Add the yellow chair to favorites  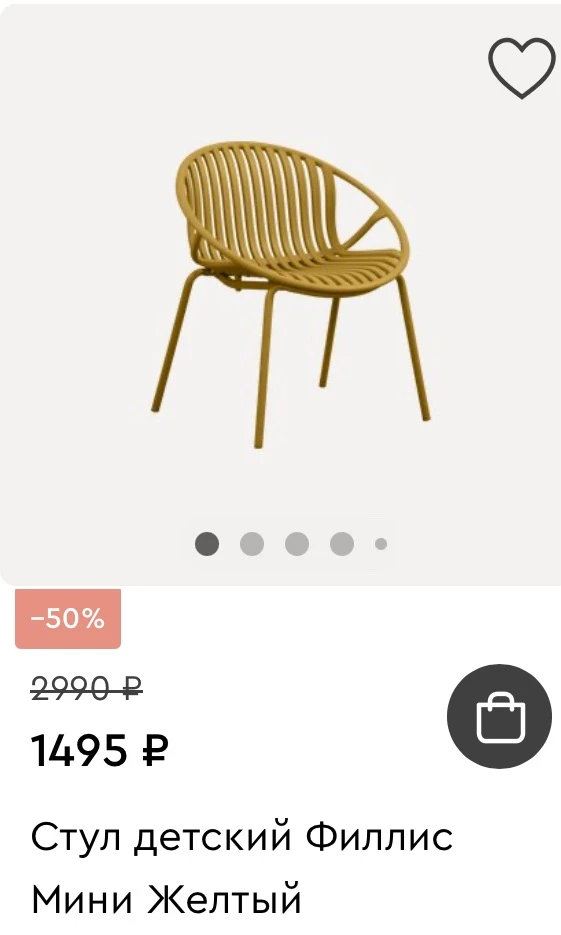tap(522, 67)
